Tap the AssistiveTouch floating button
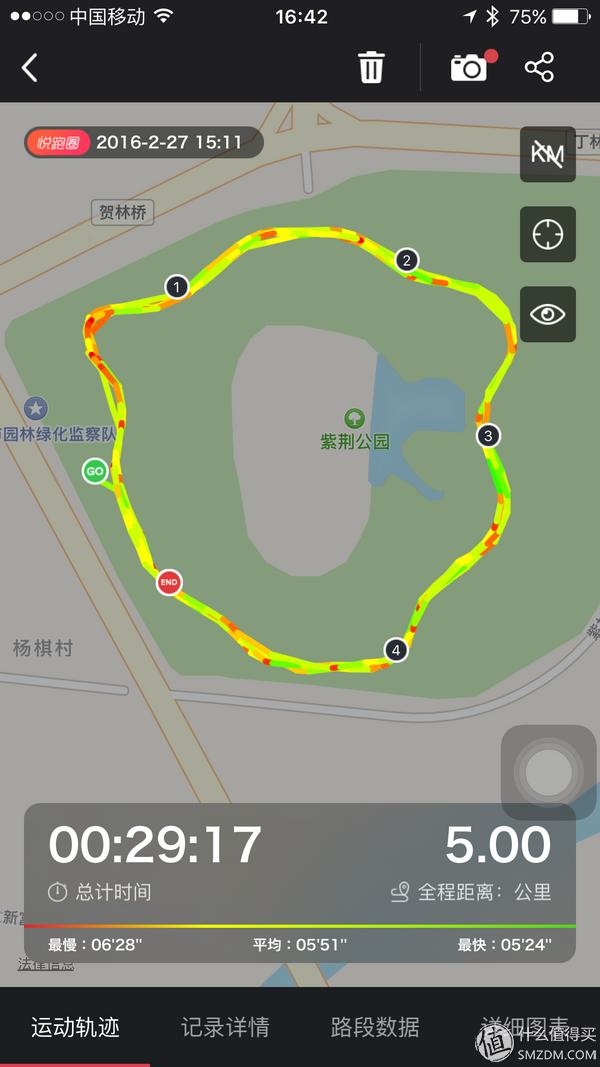The width and height of the screenshot is (600, 1067). (548, 772)
